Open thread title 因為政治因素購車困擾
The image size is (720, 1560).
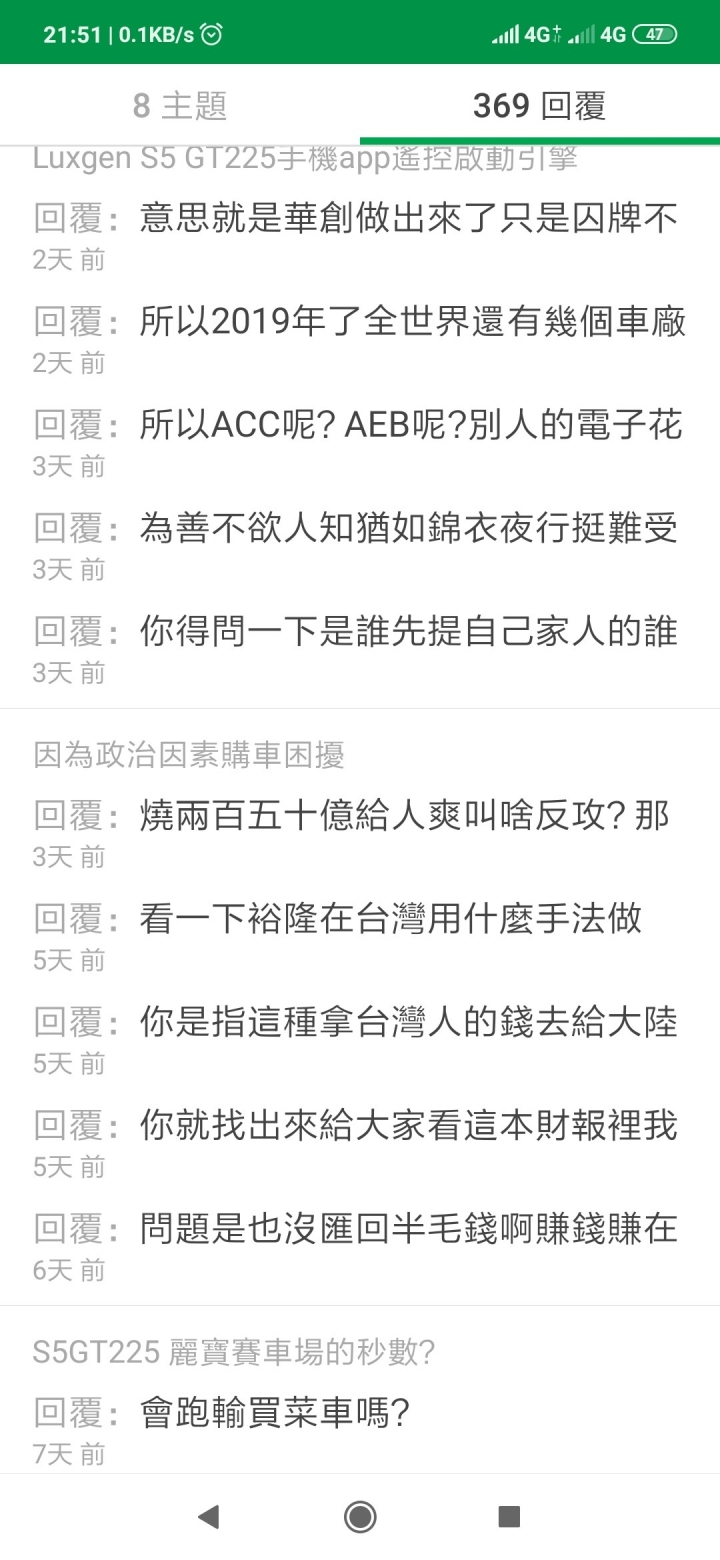tap(189, 755)
